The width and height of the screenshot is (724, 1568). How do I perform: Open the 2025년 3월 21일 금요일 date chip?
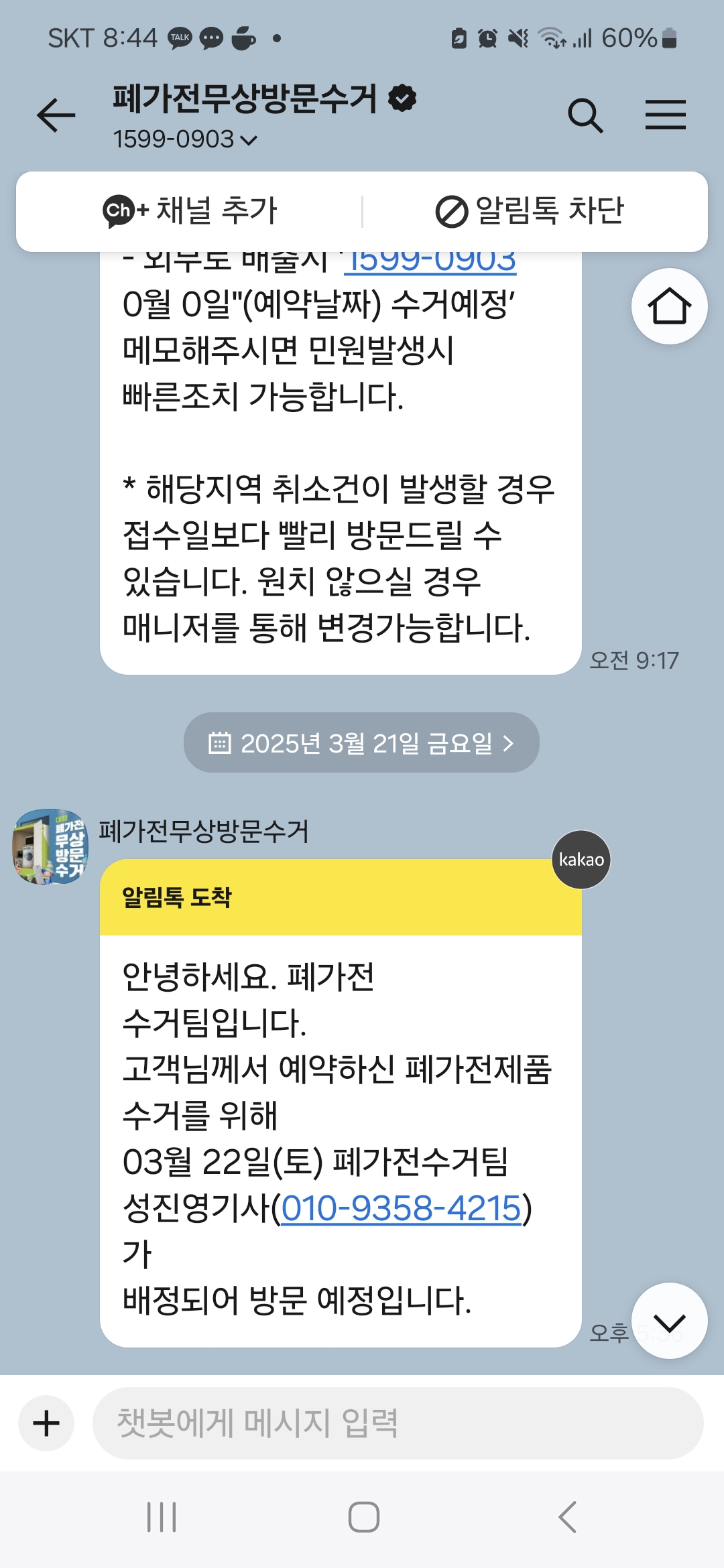(361, 742)
